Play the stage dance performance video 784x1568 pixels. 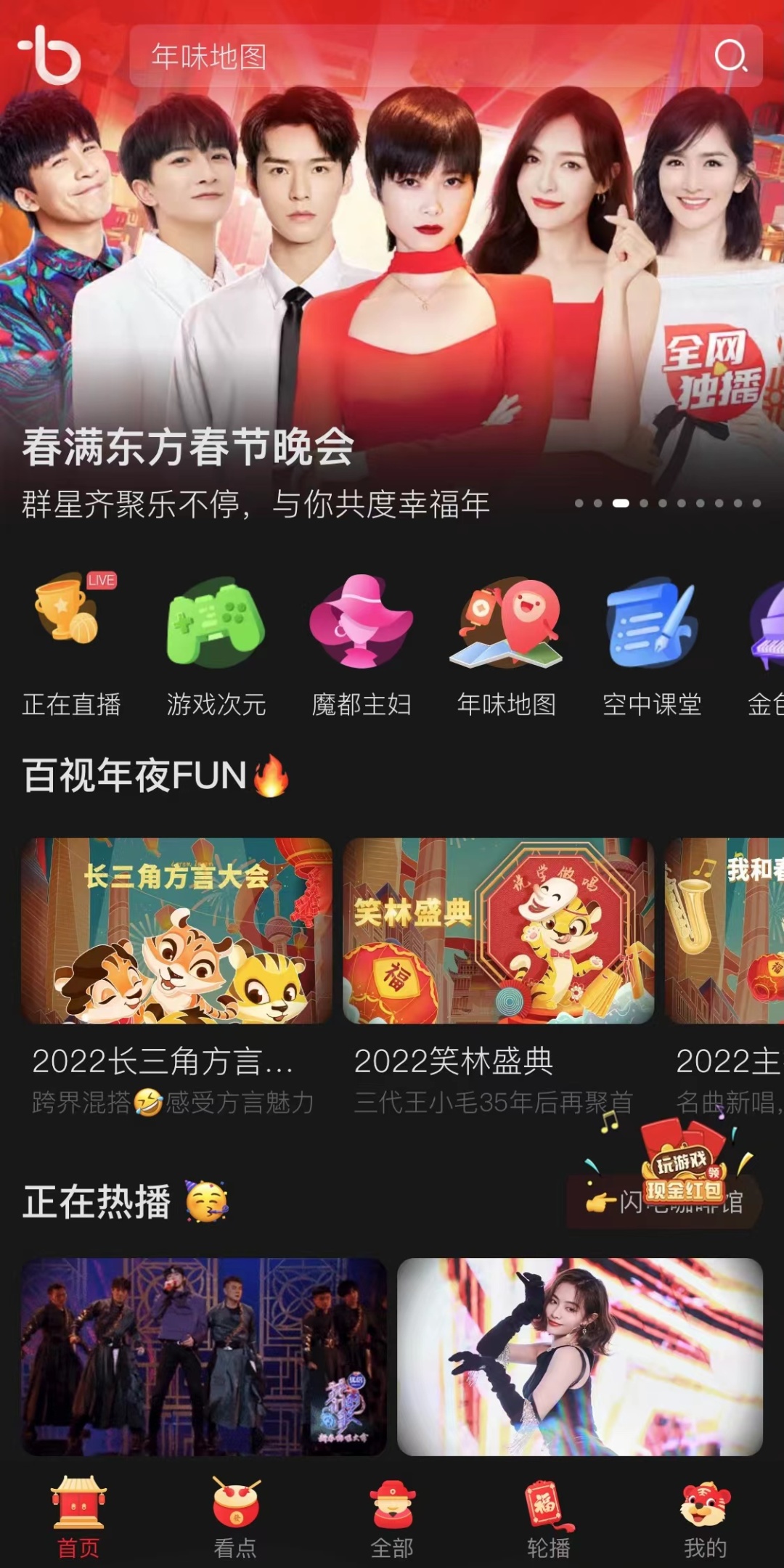(x=204, y=1356)
